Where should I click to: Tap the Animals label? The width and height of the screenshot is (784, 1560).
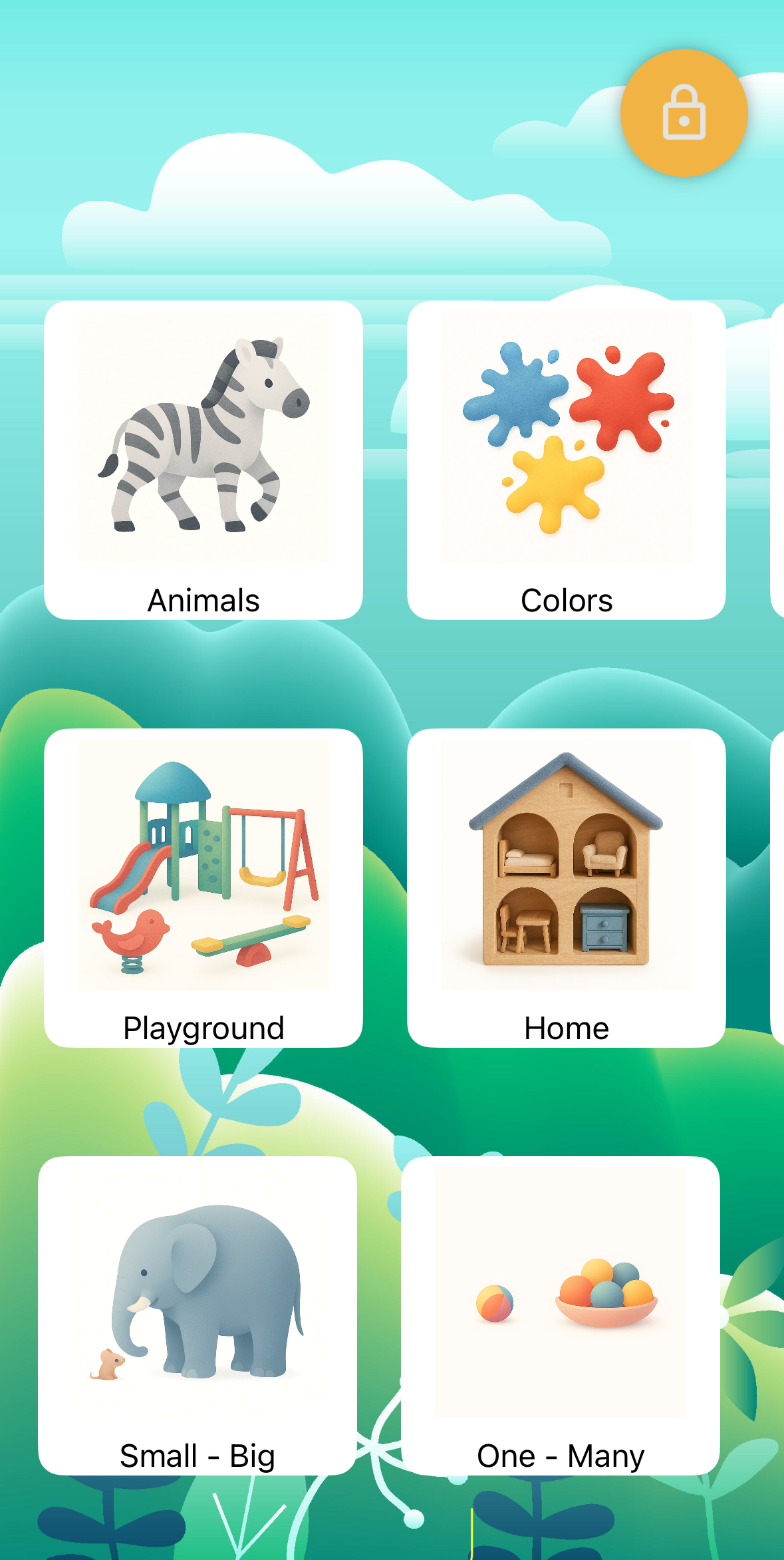[x=203, y=599]
